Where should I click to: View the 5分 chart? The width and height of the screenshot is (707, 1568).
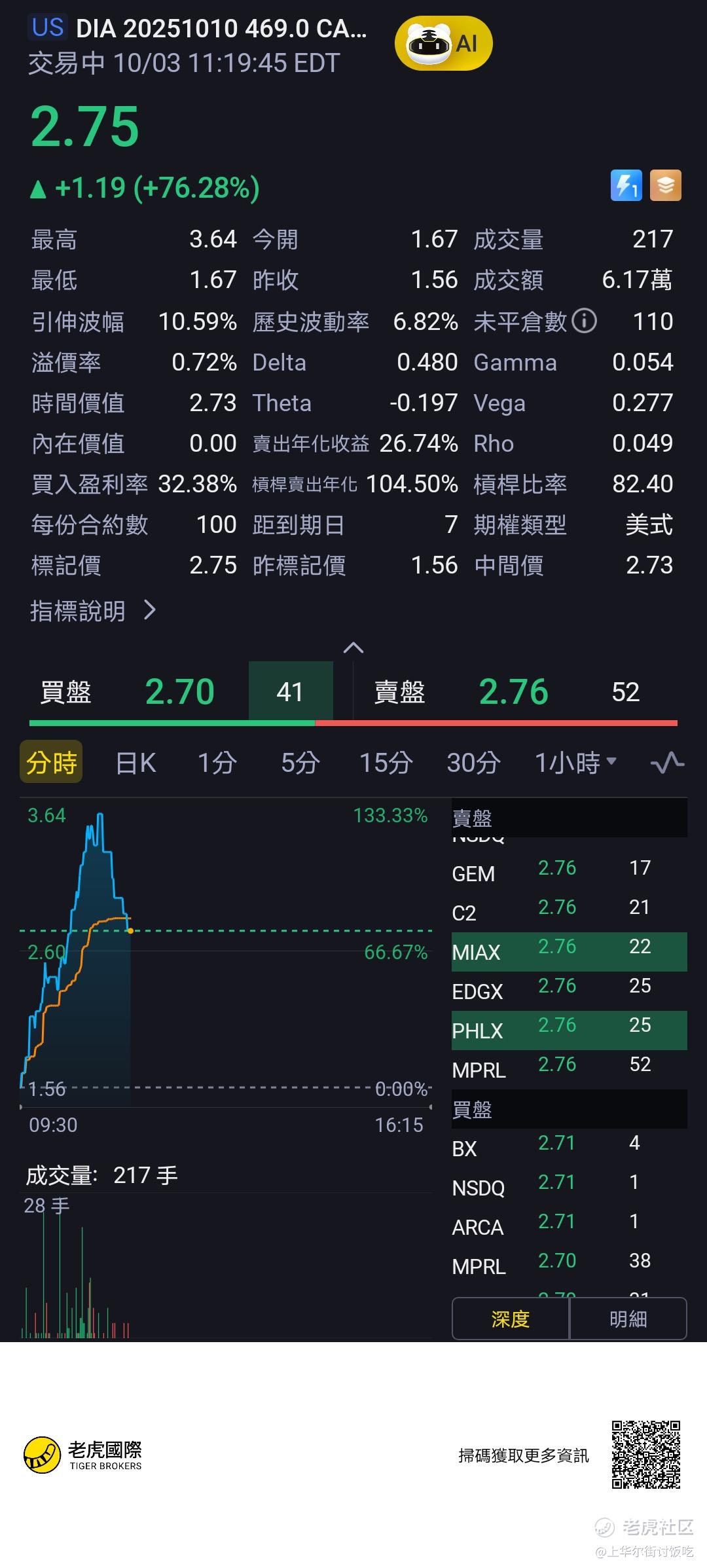pyautogui.click(x=300, y=762)
